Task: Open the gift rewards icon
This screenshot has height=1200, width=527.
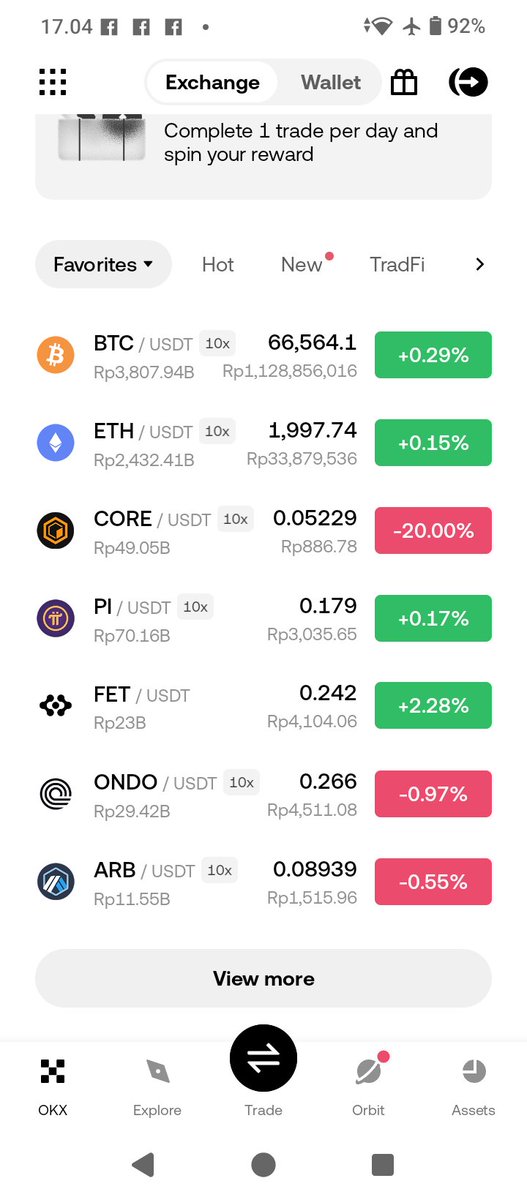Action: (x=404, y=82)
